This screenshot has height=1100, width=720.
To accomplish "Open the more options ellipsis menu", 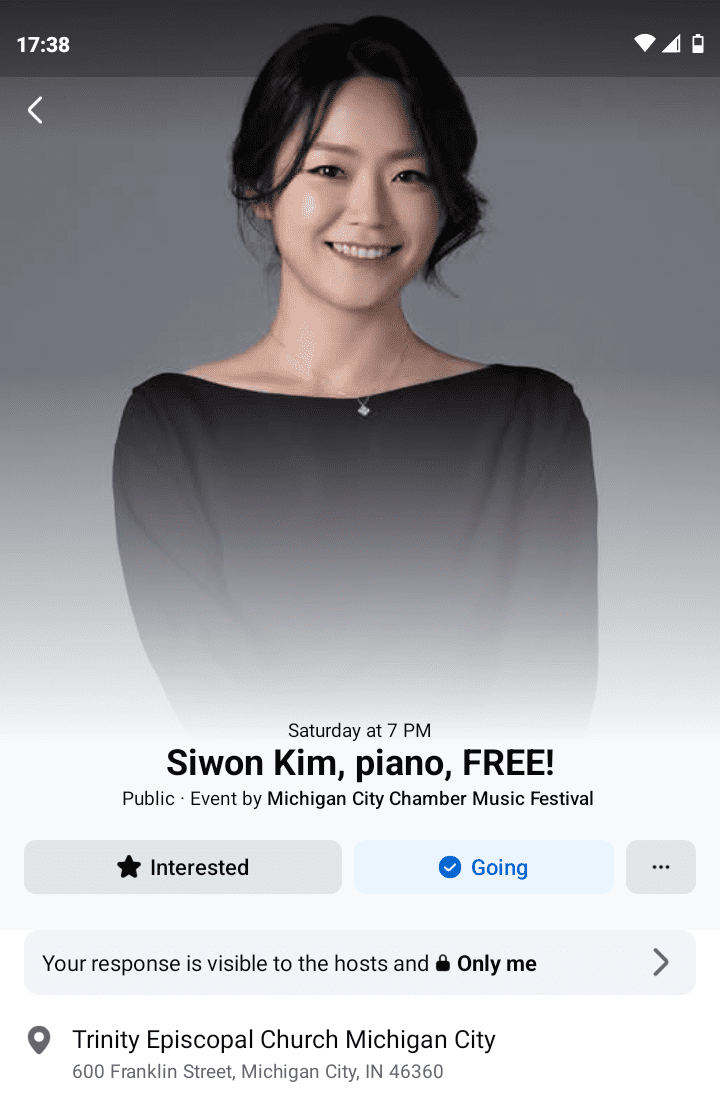I will point(660,867).
